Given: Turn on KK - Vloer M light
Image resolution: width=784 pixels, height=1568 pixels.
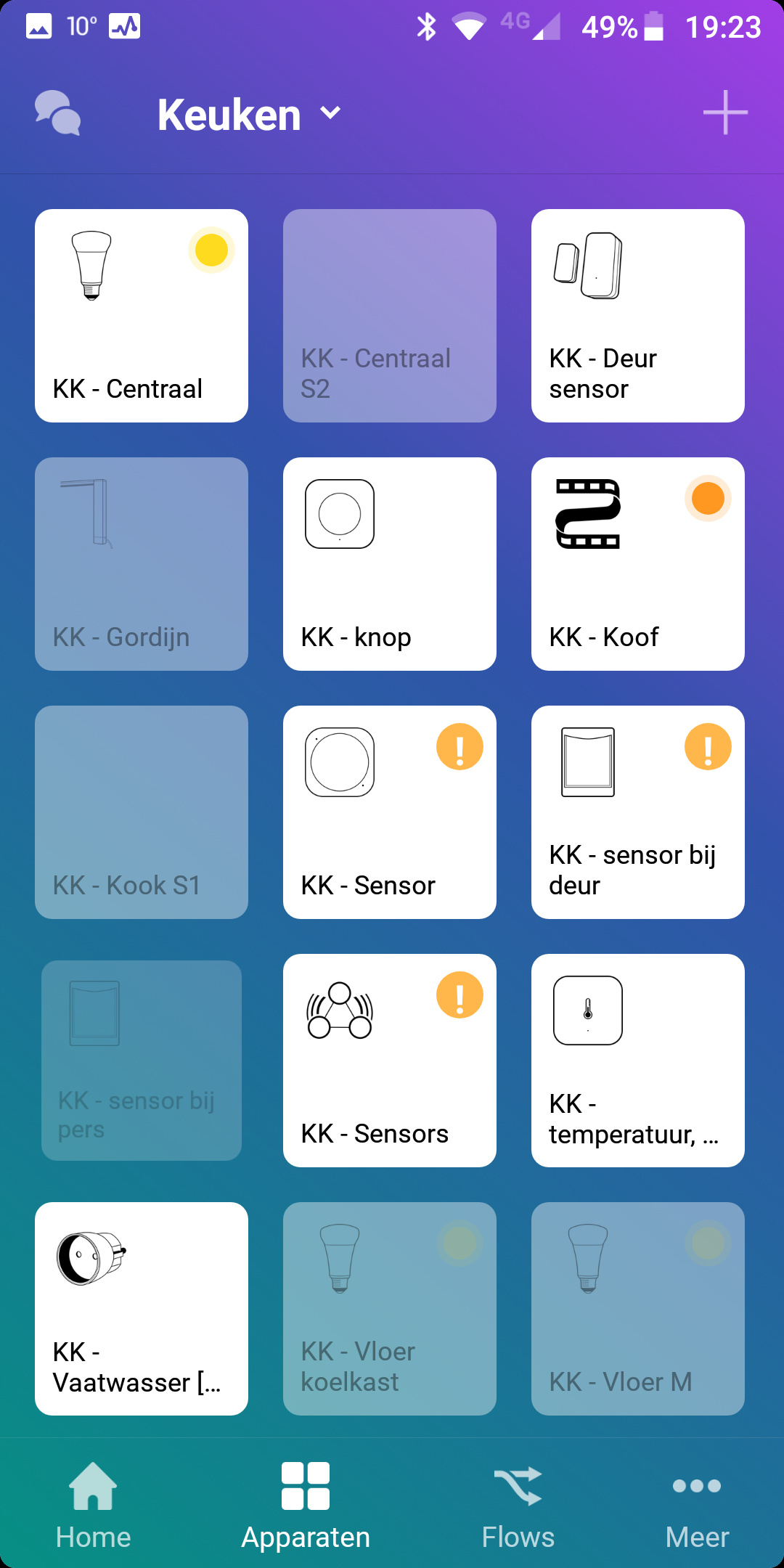Looking at the screenshot, I should (x=638, y=1309).
